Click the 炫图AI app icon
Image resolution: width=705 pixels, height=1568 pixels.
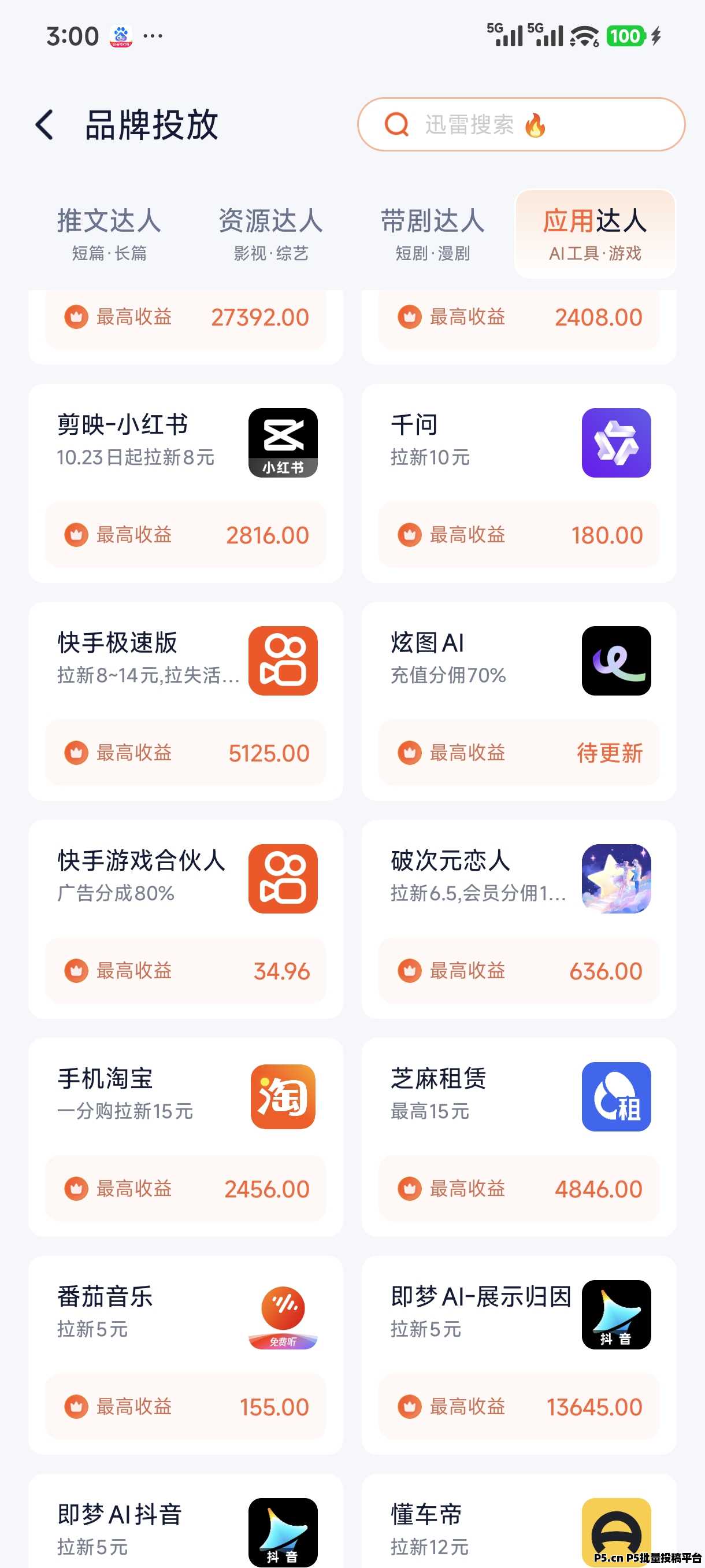pos(616,660)
